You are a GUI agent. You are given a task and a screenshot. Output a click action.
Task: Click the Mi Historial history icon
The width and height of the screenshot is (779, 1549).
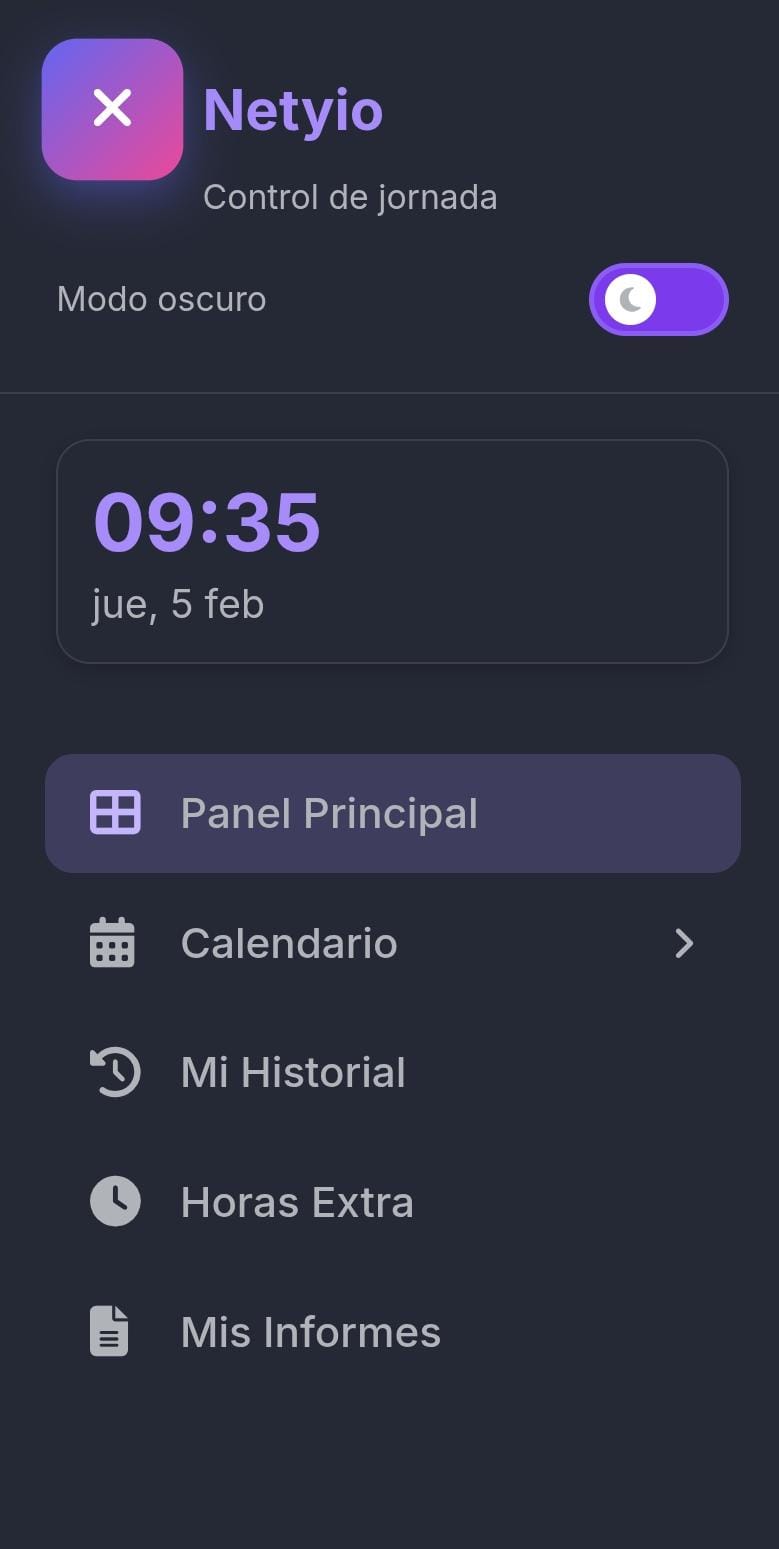(x=115, y=1071)
